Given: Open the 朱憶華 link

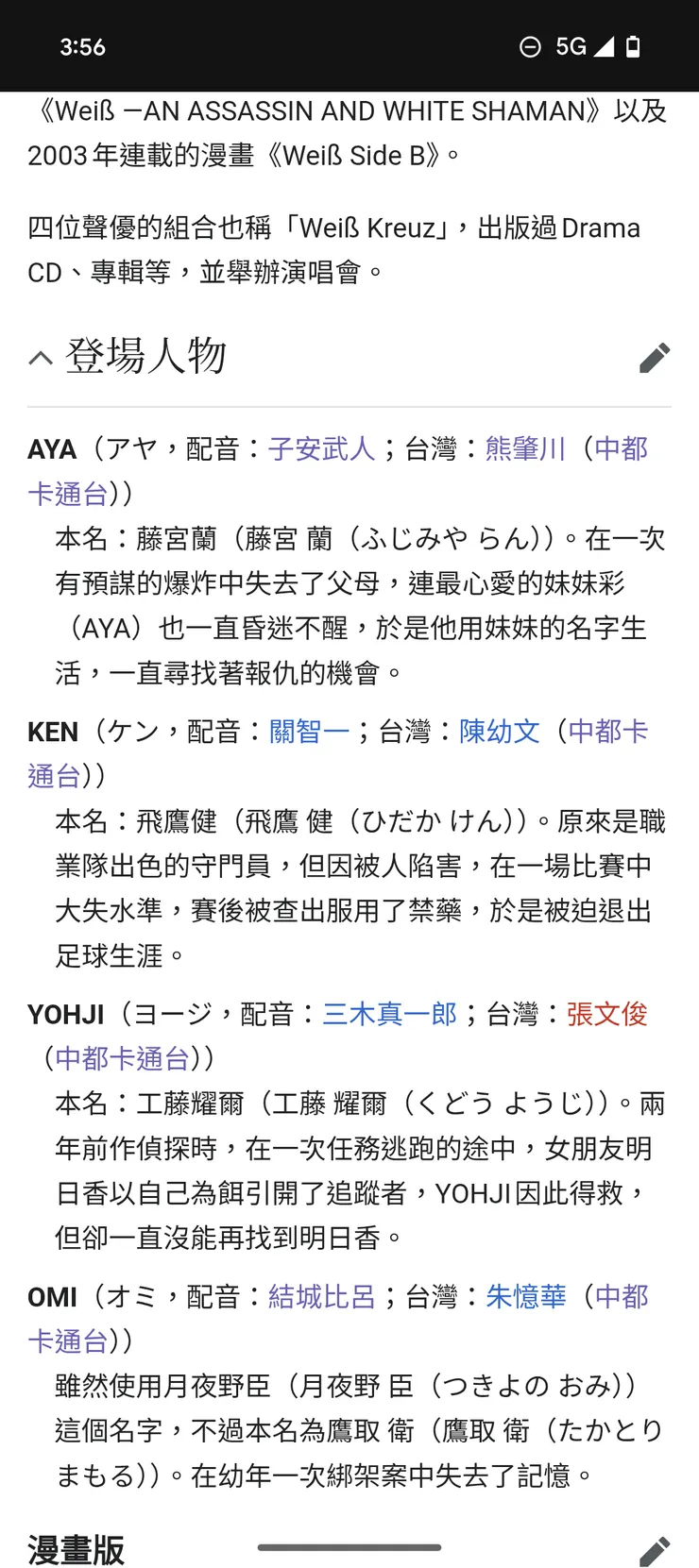Looking at the screenshot, I should point(525,1296).
